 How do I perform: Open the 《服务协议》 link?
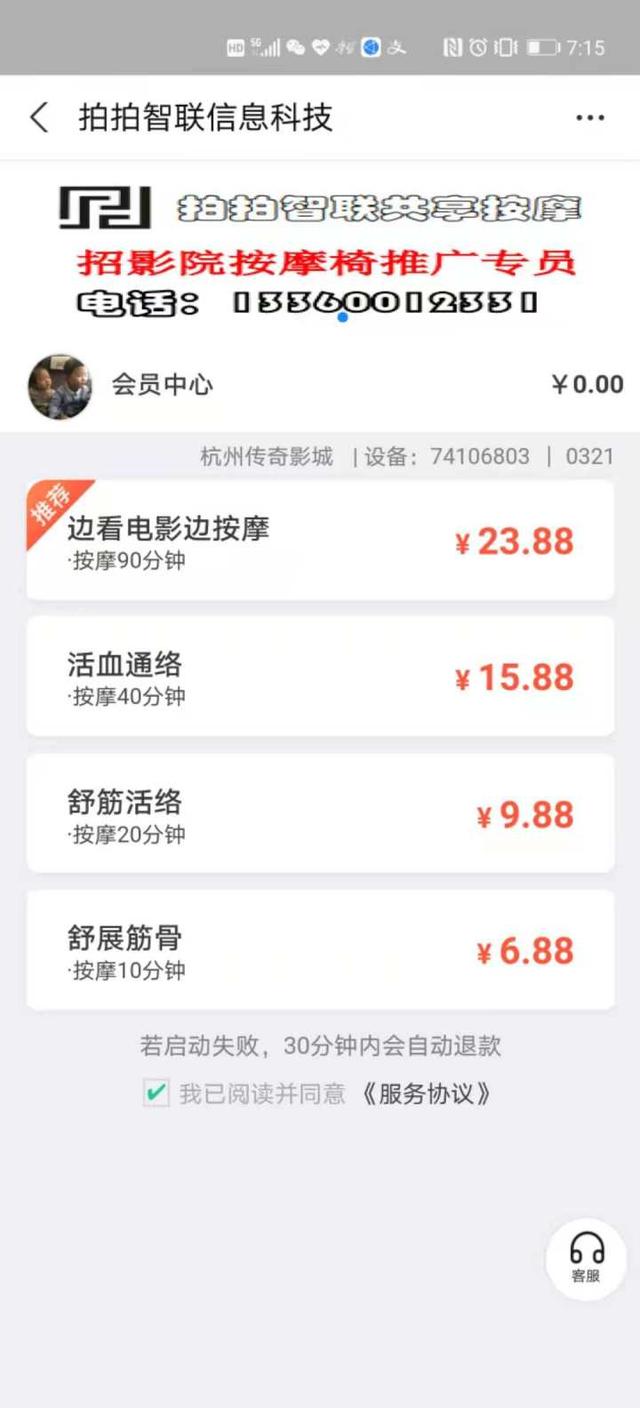tap(426, 1093)
